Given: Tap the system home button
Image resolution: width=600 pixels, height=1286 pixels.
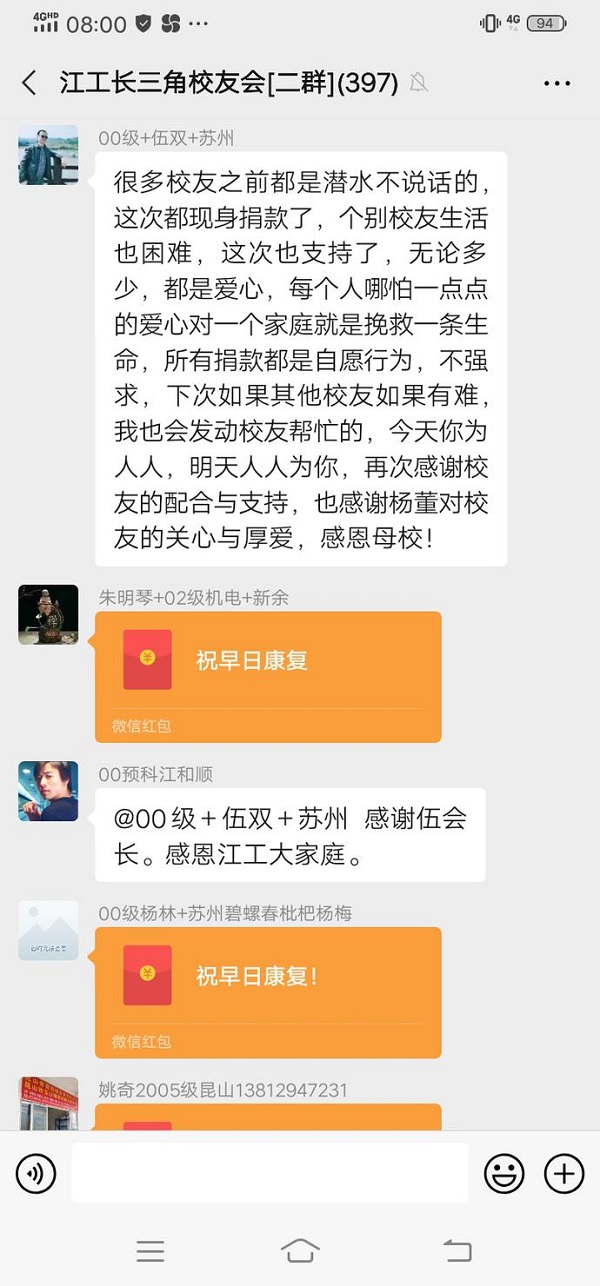Looking at the screenshot, I should (300, 1250).
